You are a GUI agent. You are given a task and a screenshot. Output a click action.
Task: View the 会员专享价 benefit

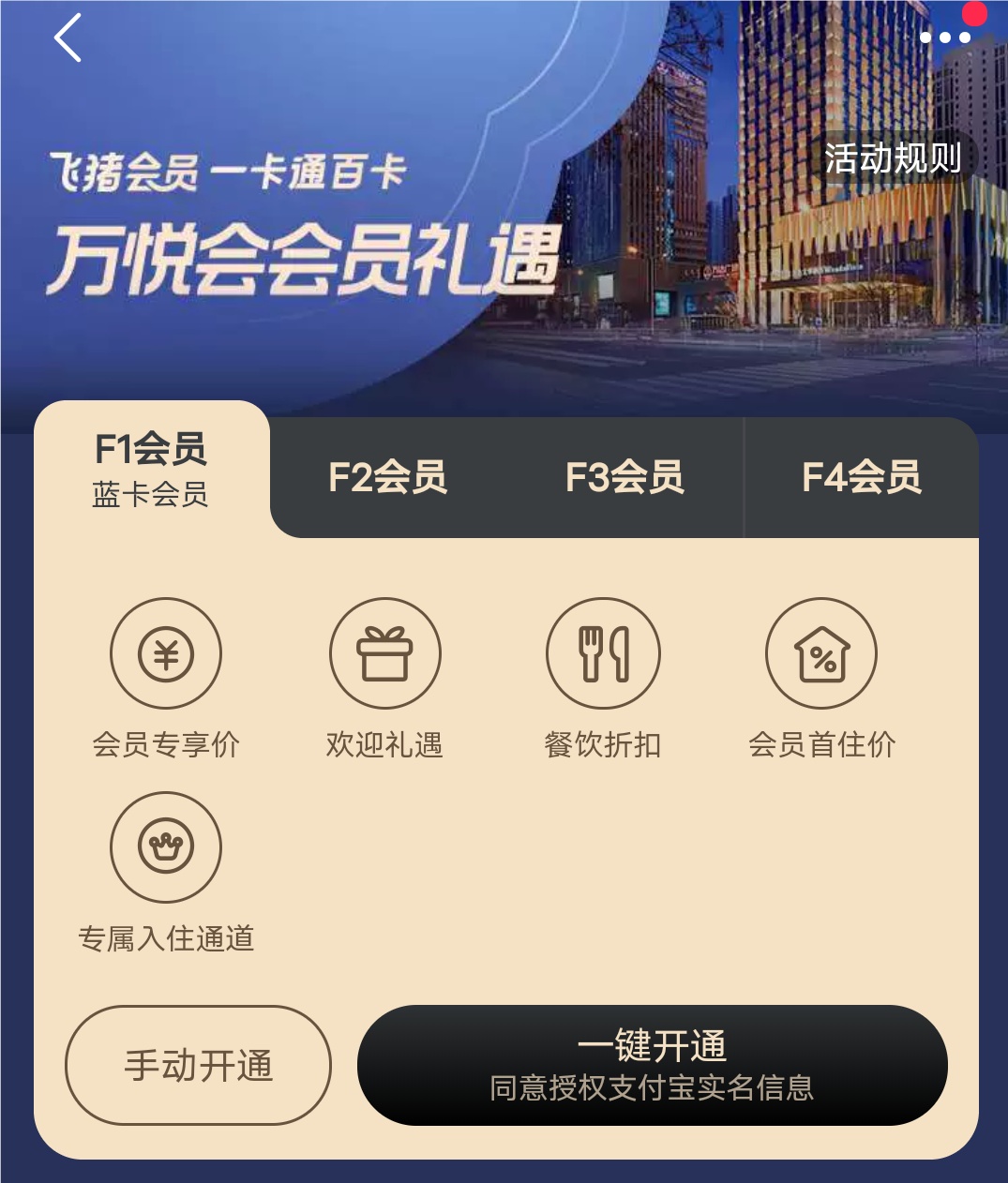point(166,677)
